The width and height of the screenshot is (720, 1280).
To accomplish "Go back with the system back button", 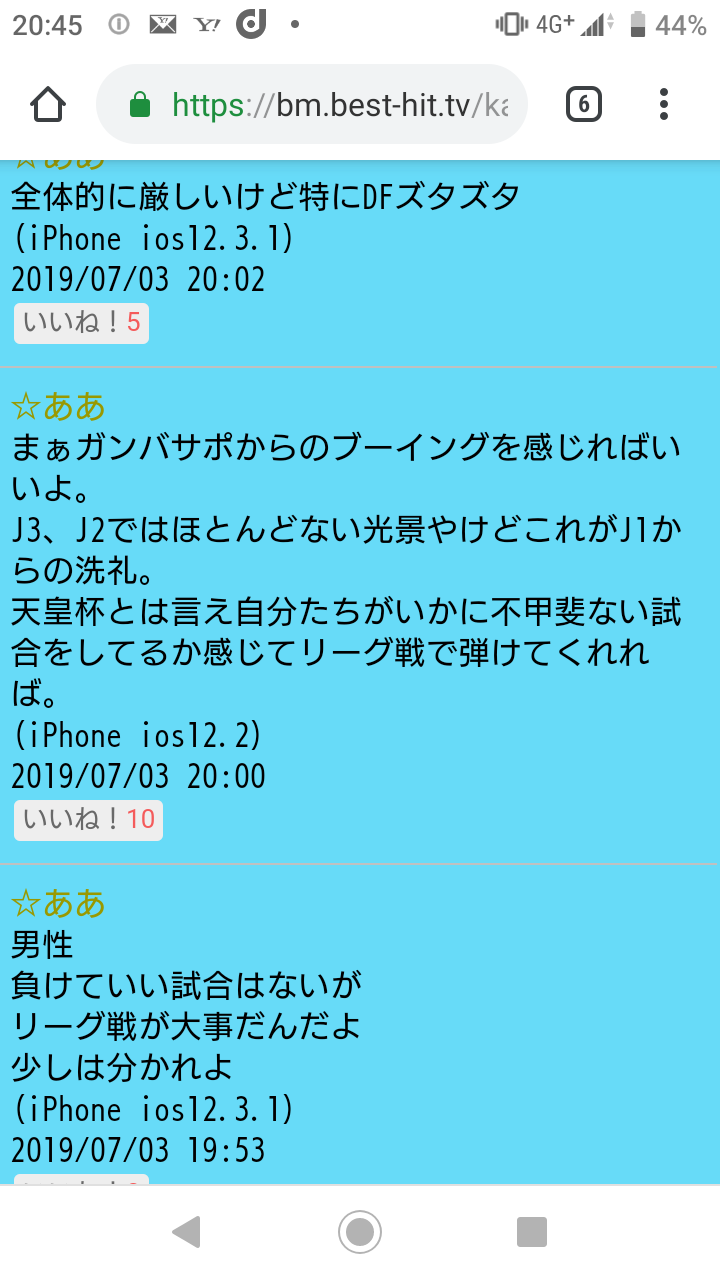I will click(187, 1232).
